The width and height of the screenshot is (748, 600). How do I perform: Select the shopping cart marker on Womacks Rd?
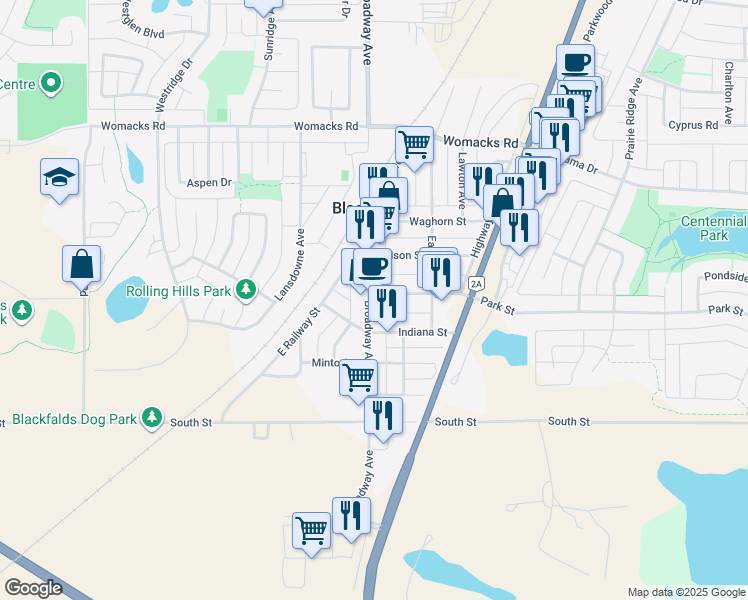click(x=415, y=148)
